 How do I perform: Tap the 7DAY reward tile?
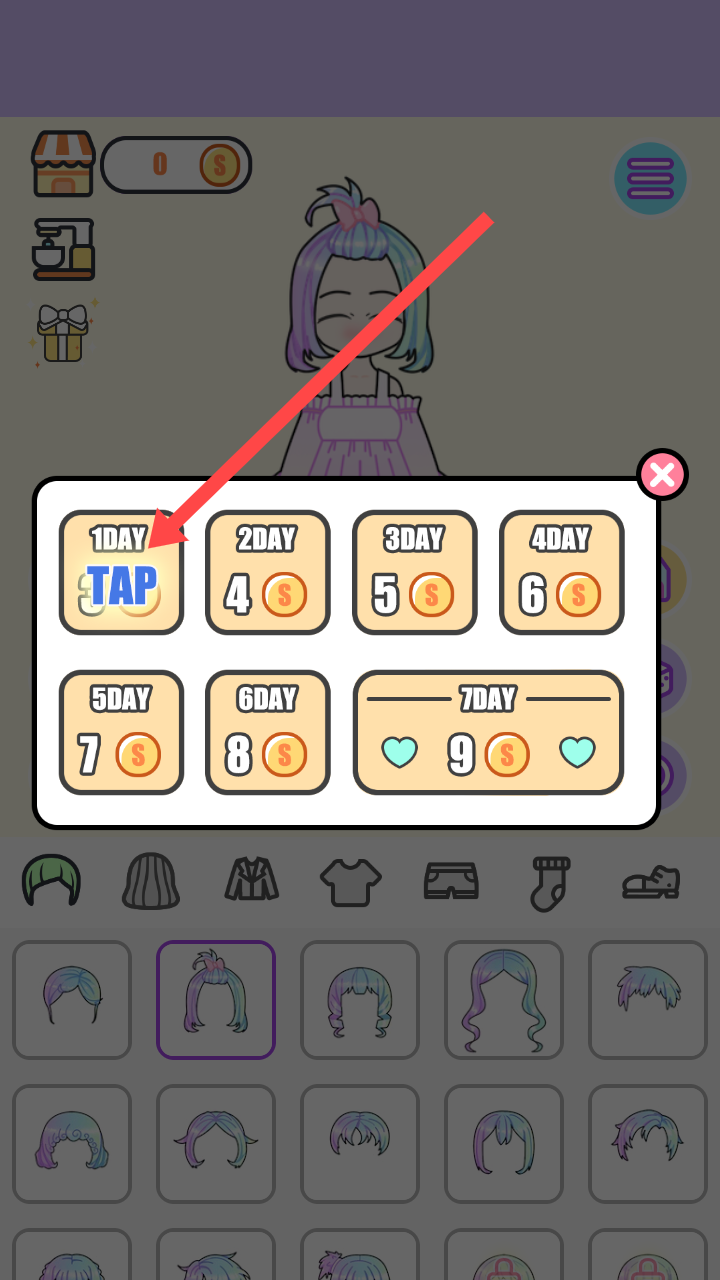tap(488, 733)
